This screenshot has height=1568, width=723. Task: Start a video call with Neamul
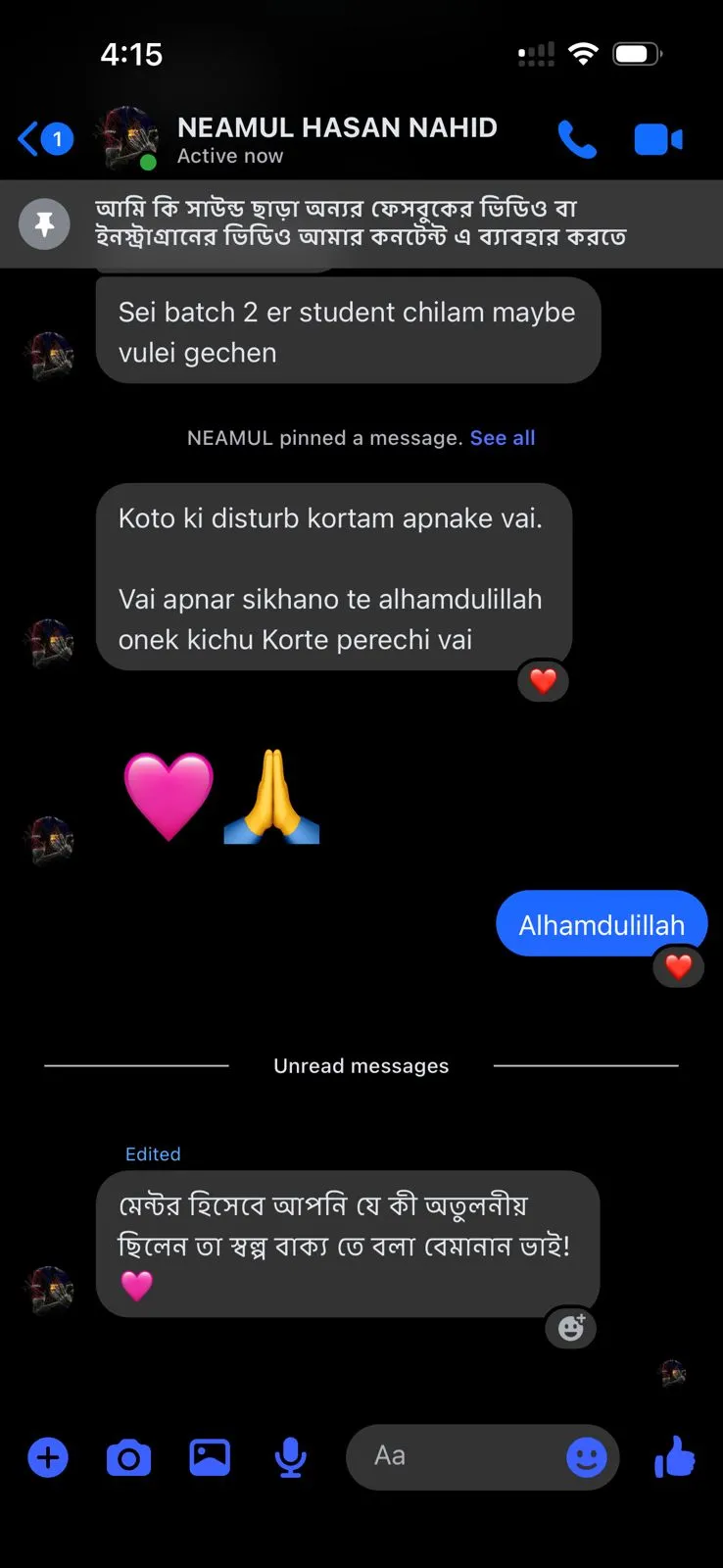coord(657,139)
